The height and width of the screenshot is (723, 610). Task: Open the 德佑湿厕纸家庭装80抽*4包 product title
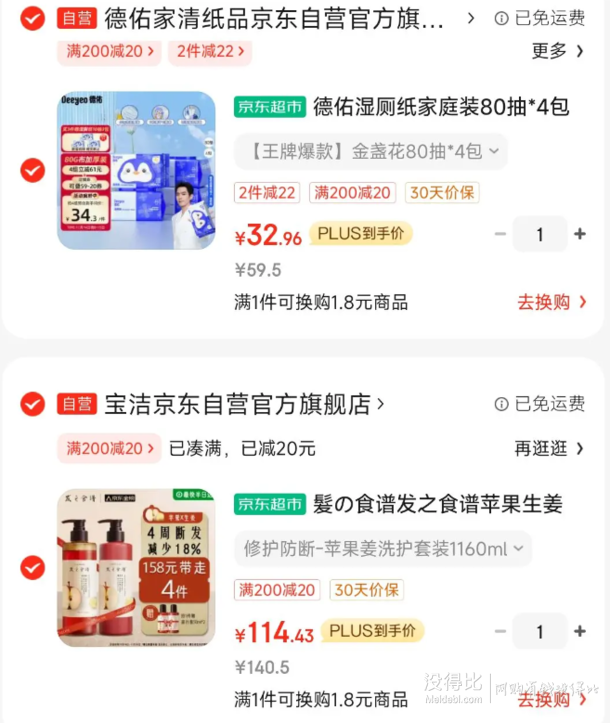[441, 107]
